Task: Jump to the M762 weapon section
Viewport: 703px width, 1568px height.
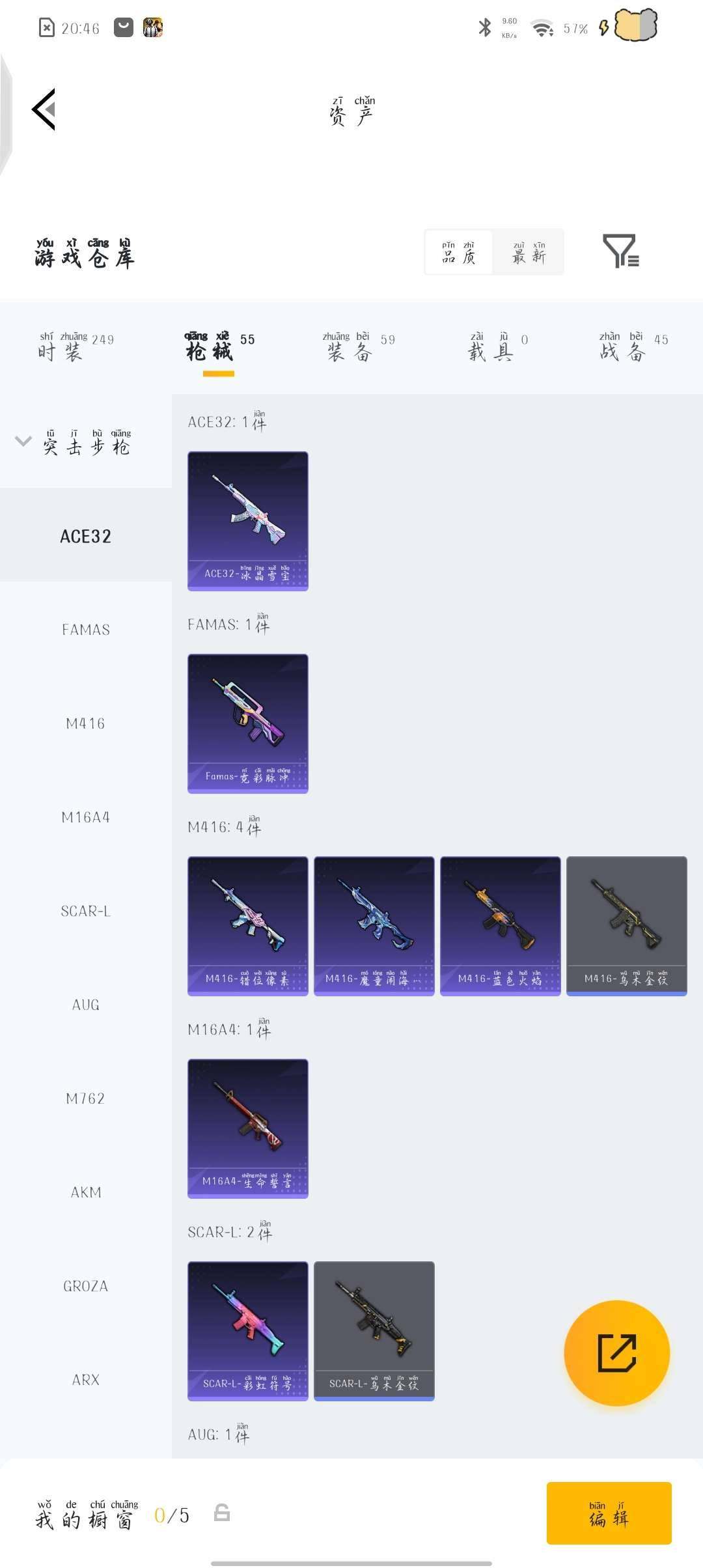Action: pyautogui.click(x=86, y=1099)
